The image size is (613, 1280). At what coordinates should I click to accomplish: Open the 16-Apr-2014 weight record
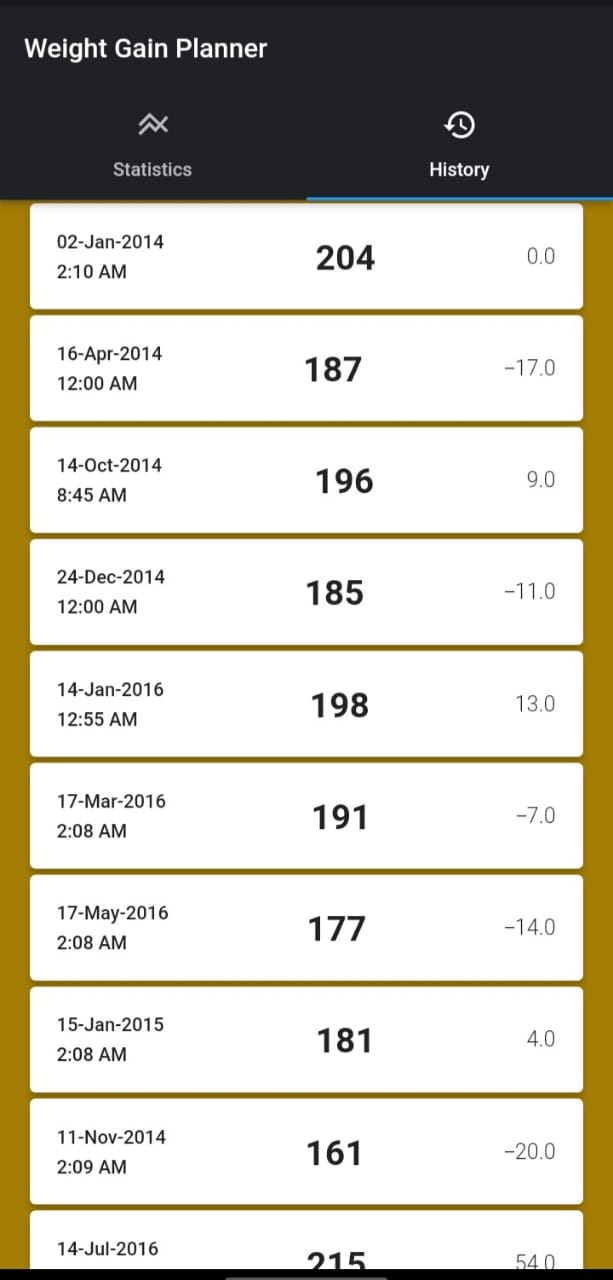pos(306,368)
